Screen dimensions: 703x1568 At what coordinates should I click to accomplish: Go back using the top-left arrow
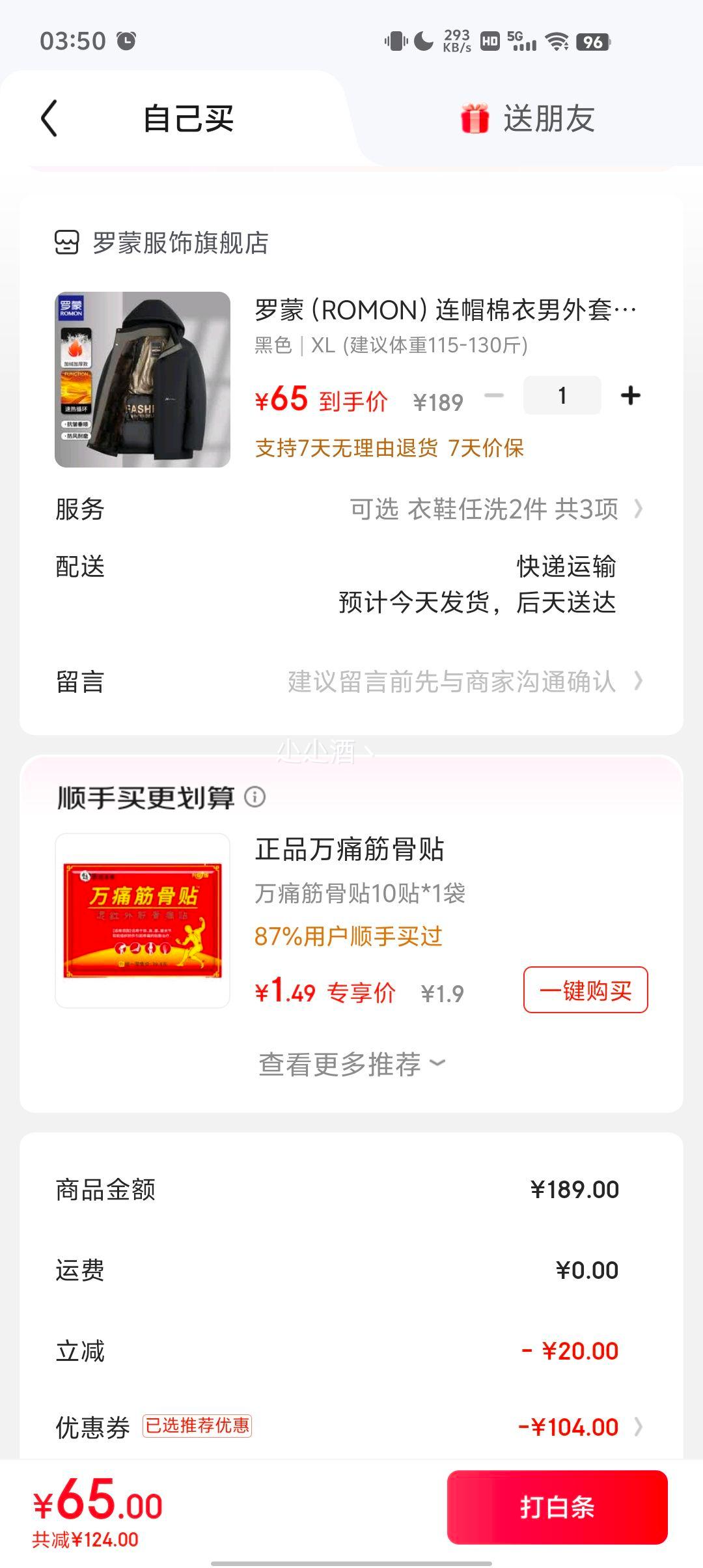pyautogui.click(x=49, y=119)
